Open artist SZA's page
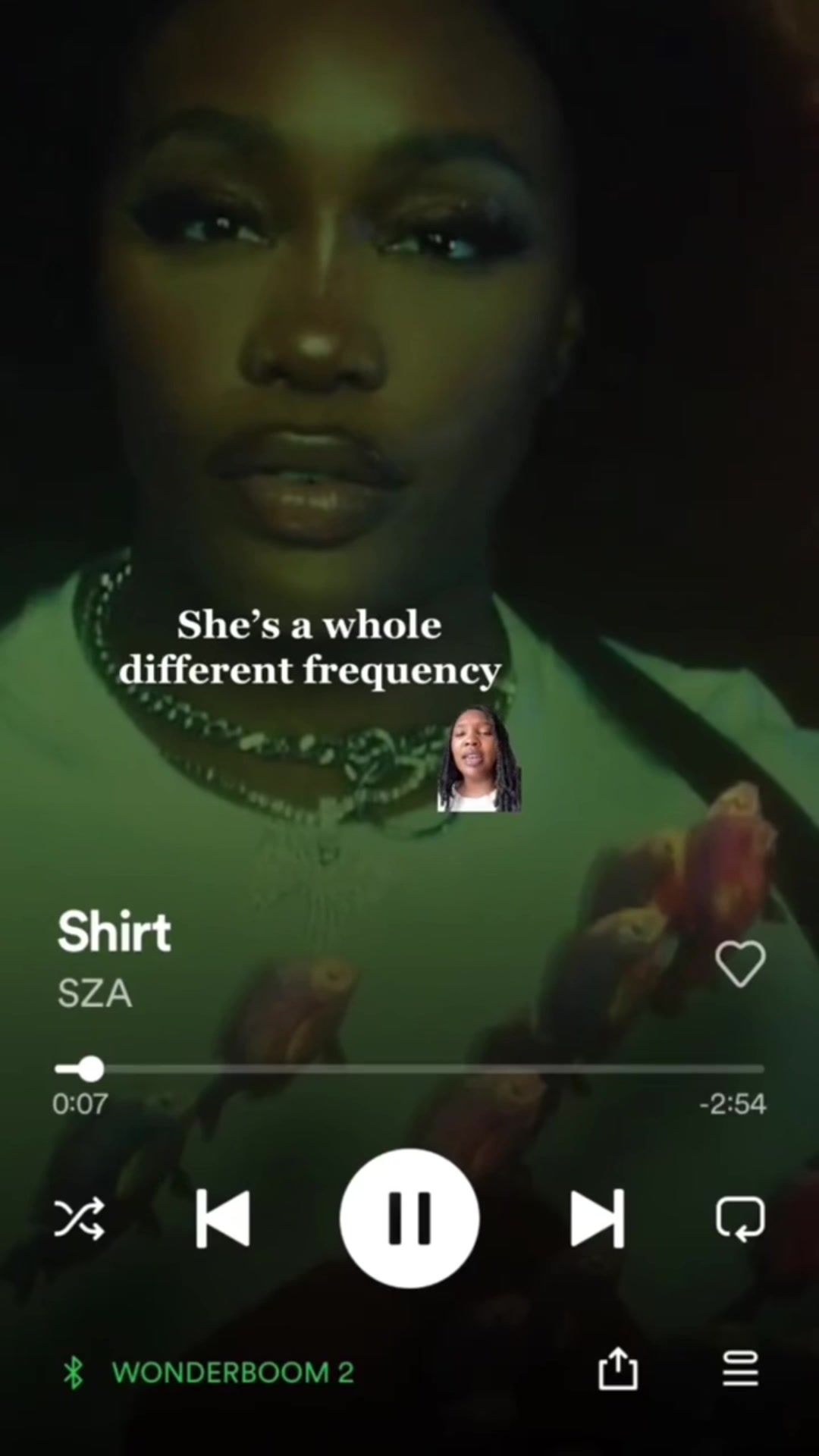819x1456 pixels. tap(95, 993)
